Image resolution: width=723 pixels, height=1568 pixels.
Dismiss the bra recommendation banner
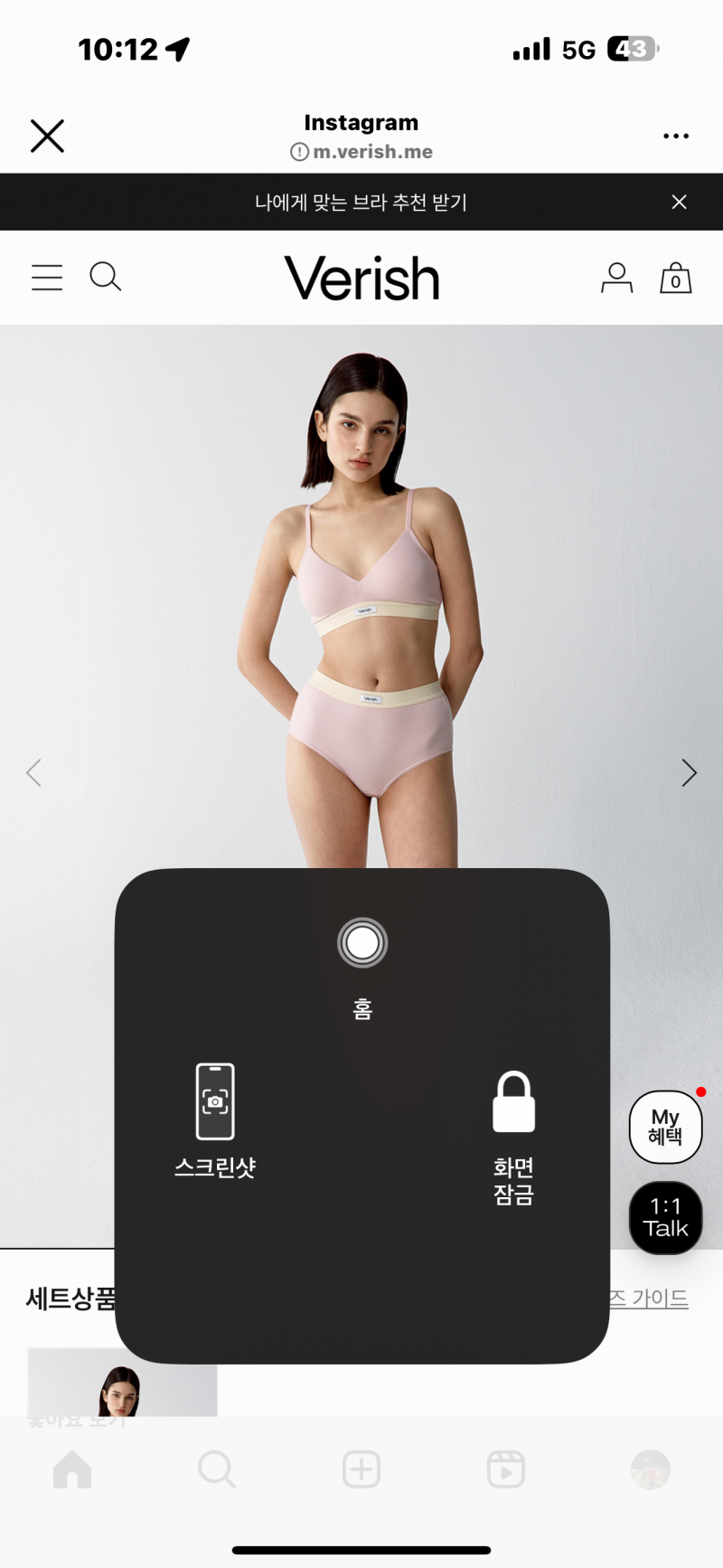(x=680, y=203)
